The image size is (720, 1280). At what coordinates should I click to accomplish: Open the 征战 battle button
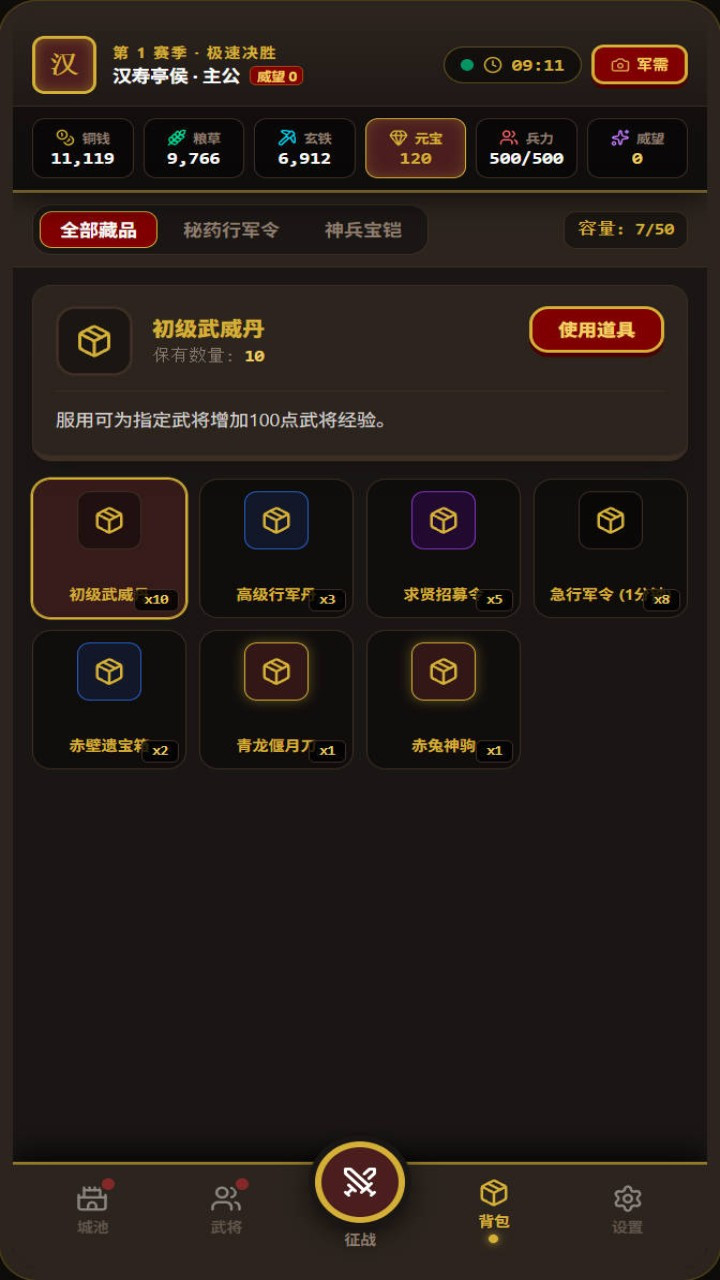click(360, 1183)
